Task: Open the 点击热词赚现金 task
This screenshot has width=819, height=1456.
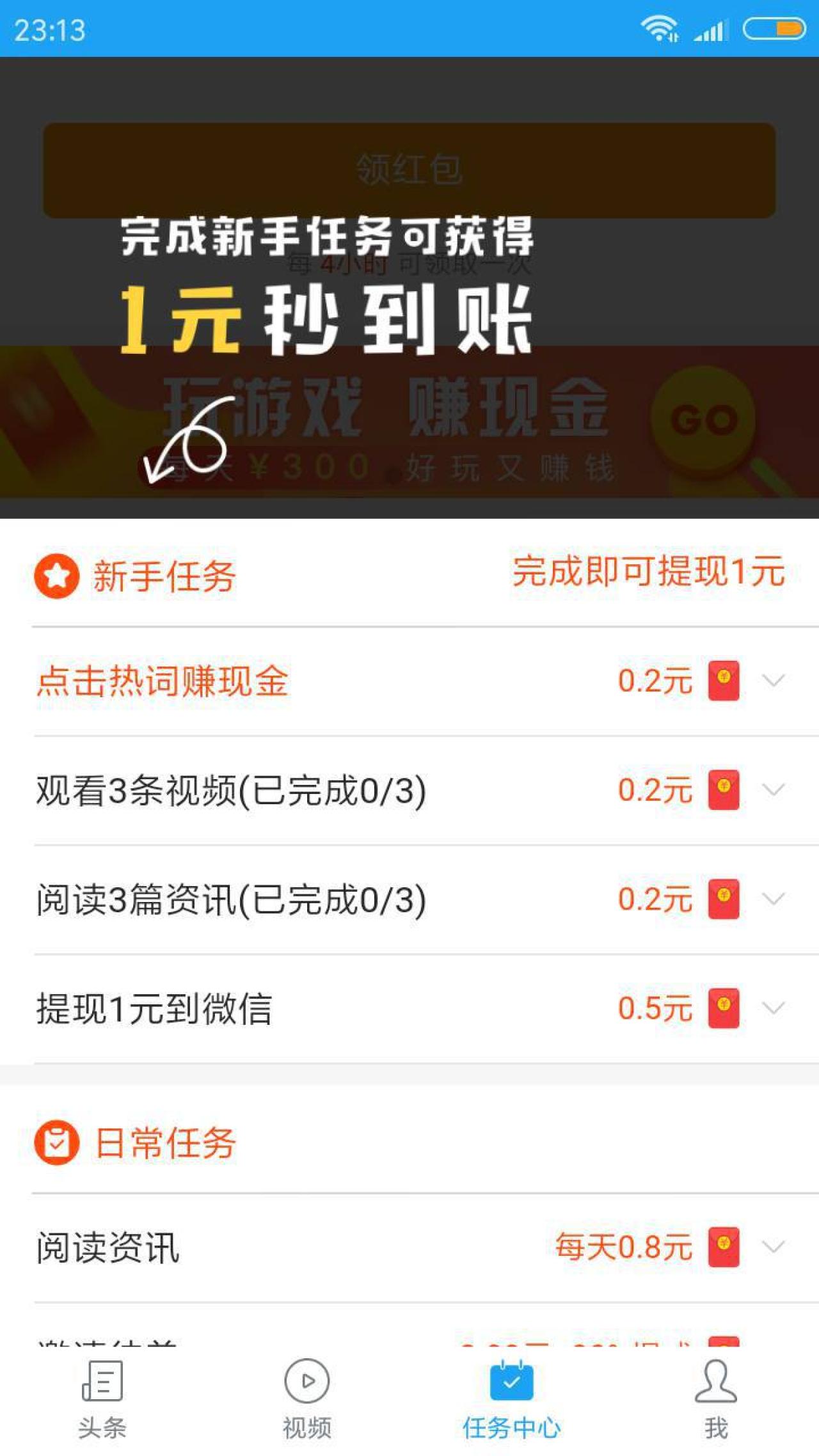Action: click(163, 681)
